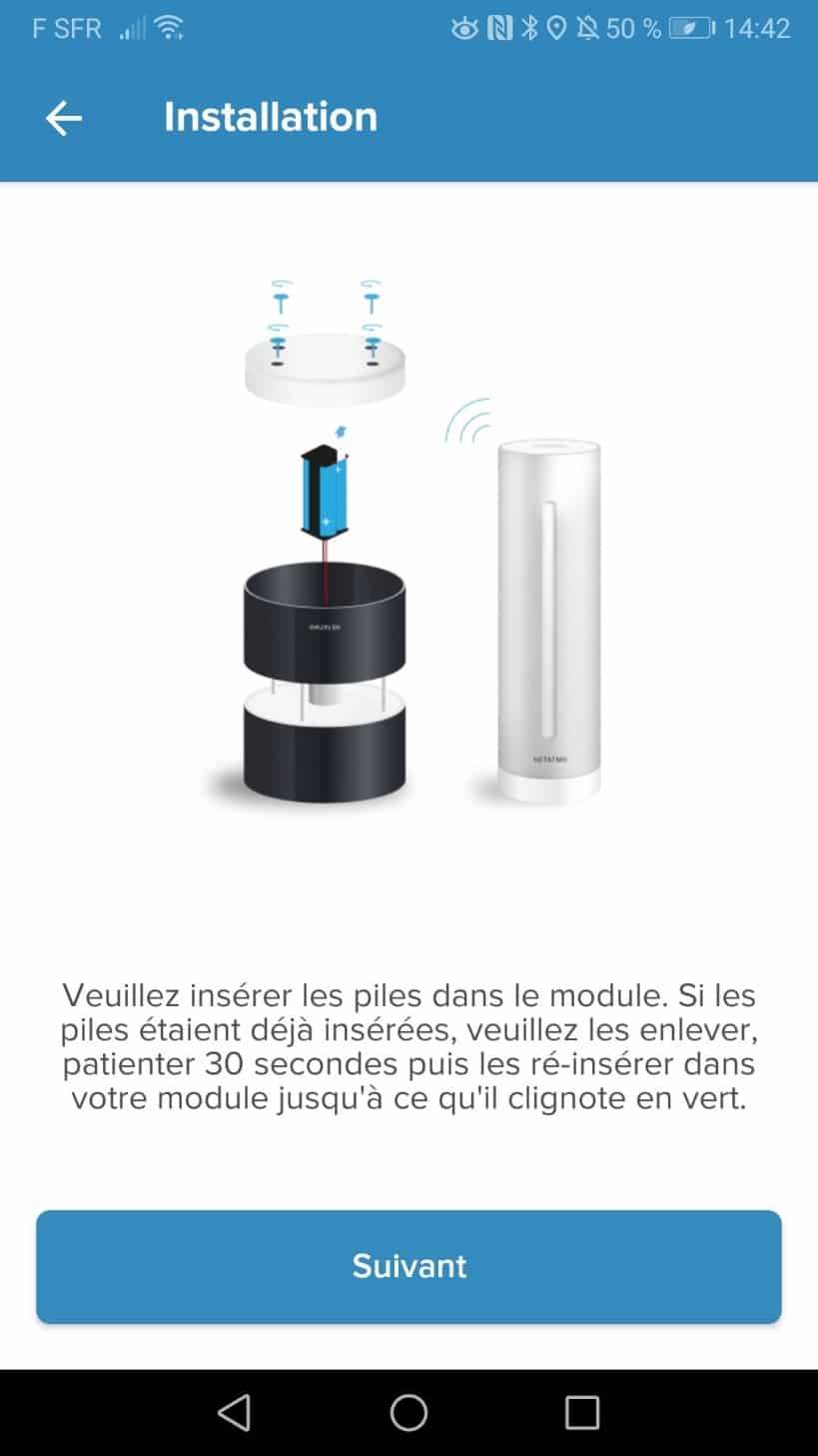This screenshot has height=1456, width=818.
Task: Tap the Suivant button
Action: pos(409,1266)
